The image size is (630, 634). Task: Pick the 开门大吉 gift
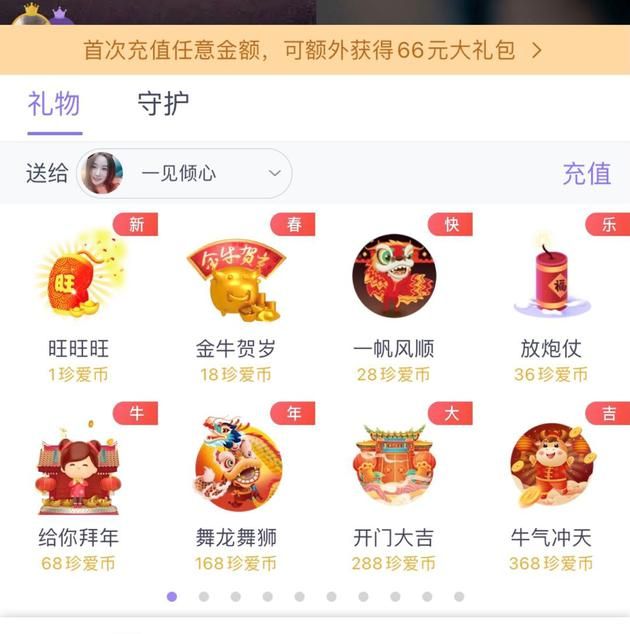pyautogui.click(x=393, y=488)
